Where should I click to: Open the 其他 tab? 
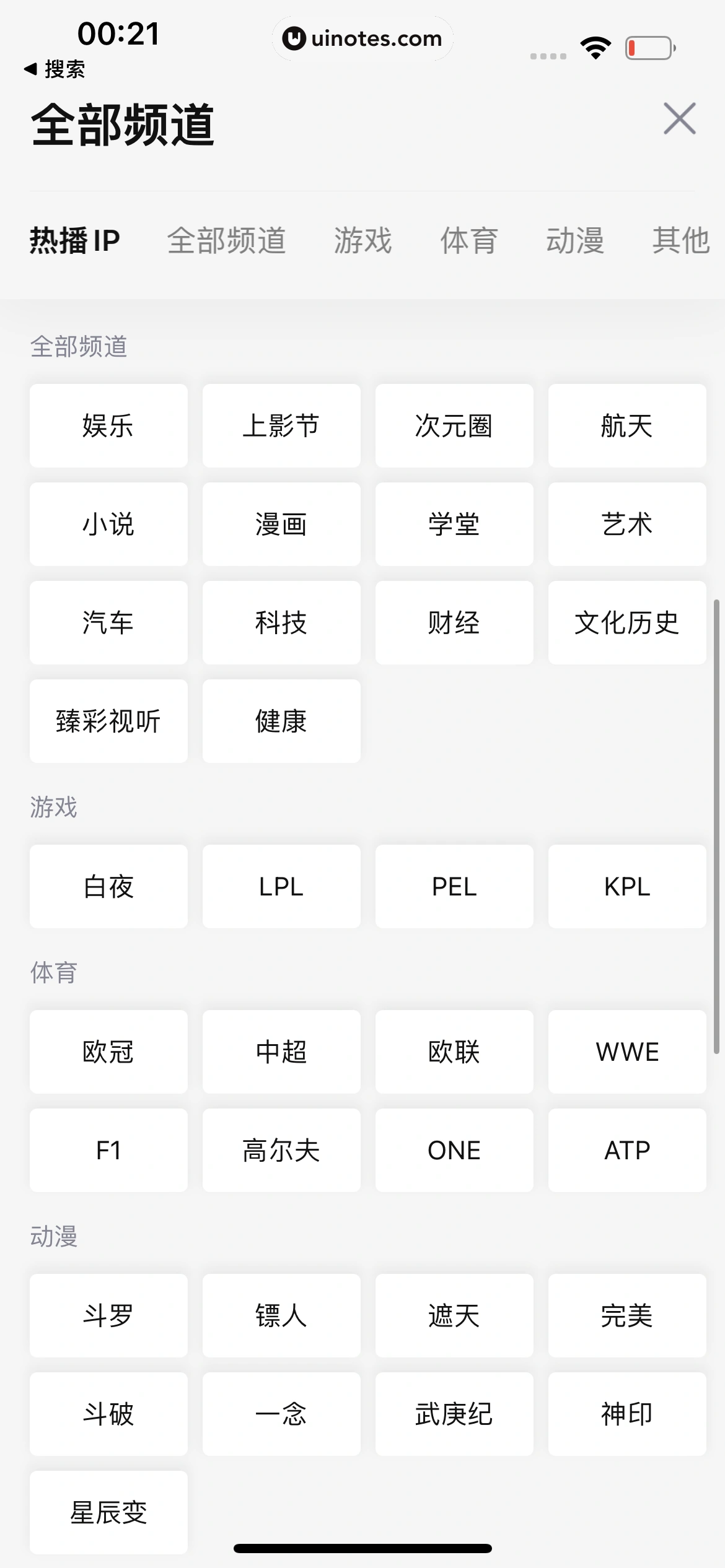click(680, 241)
